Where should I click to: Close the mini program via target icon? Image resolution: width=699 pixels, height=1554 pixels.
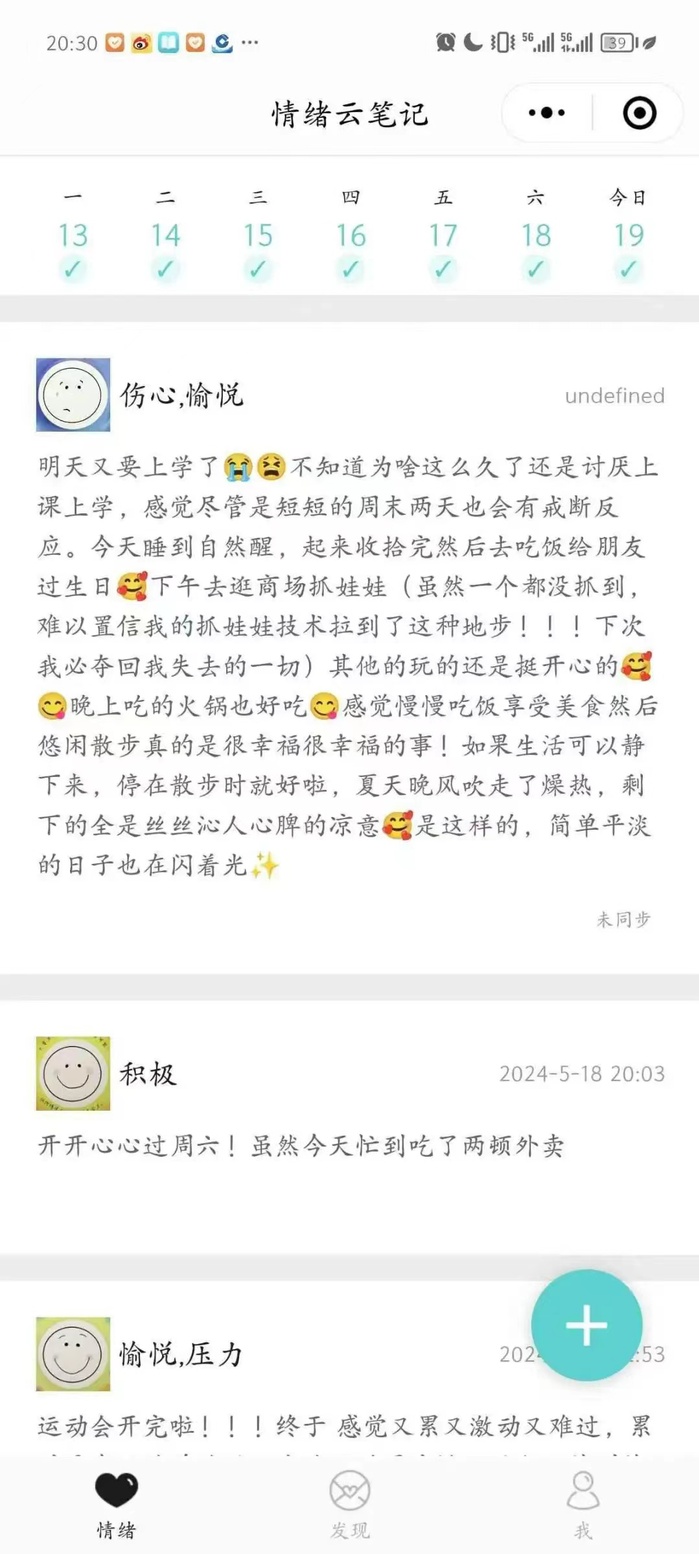(640, 114)
